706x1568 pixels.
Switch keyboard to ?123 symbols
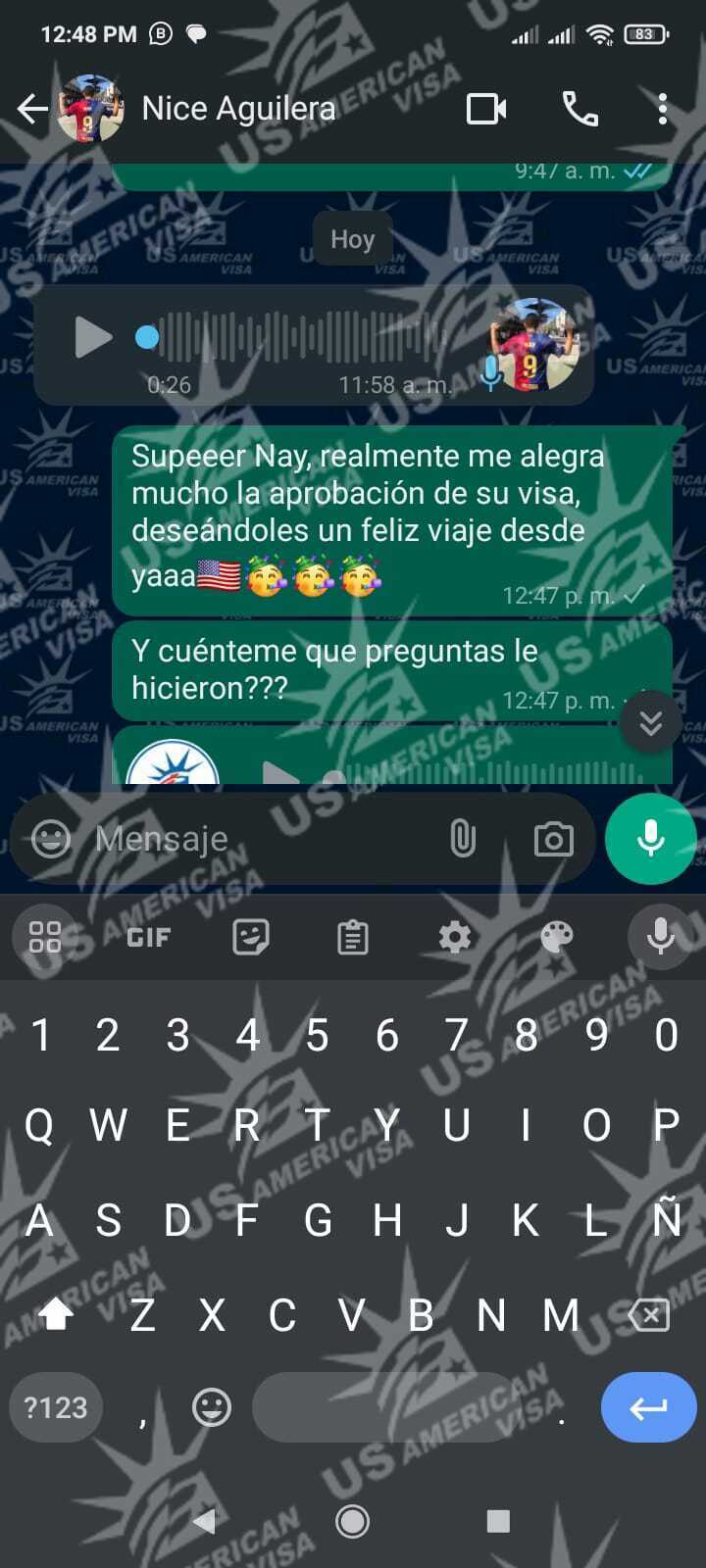(x=56, y=1408)
